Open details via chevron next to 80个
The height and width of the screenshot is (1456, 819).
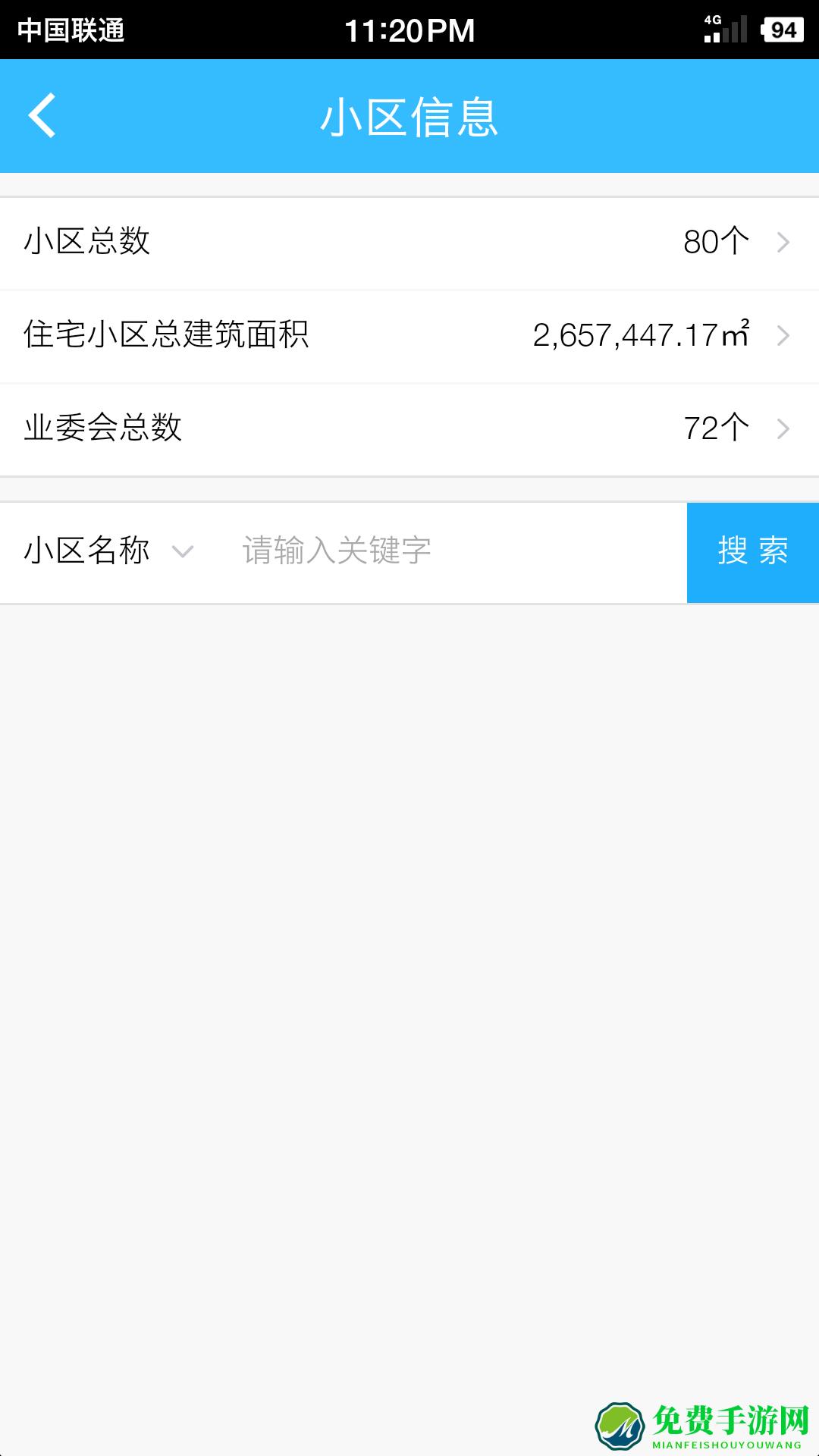click(x=783, y=241)
